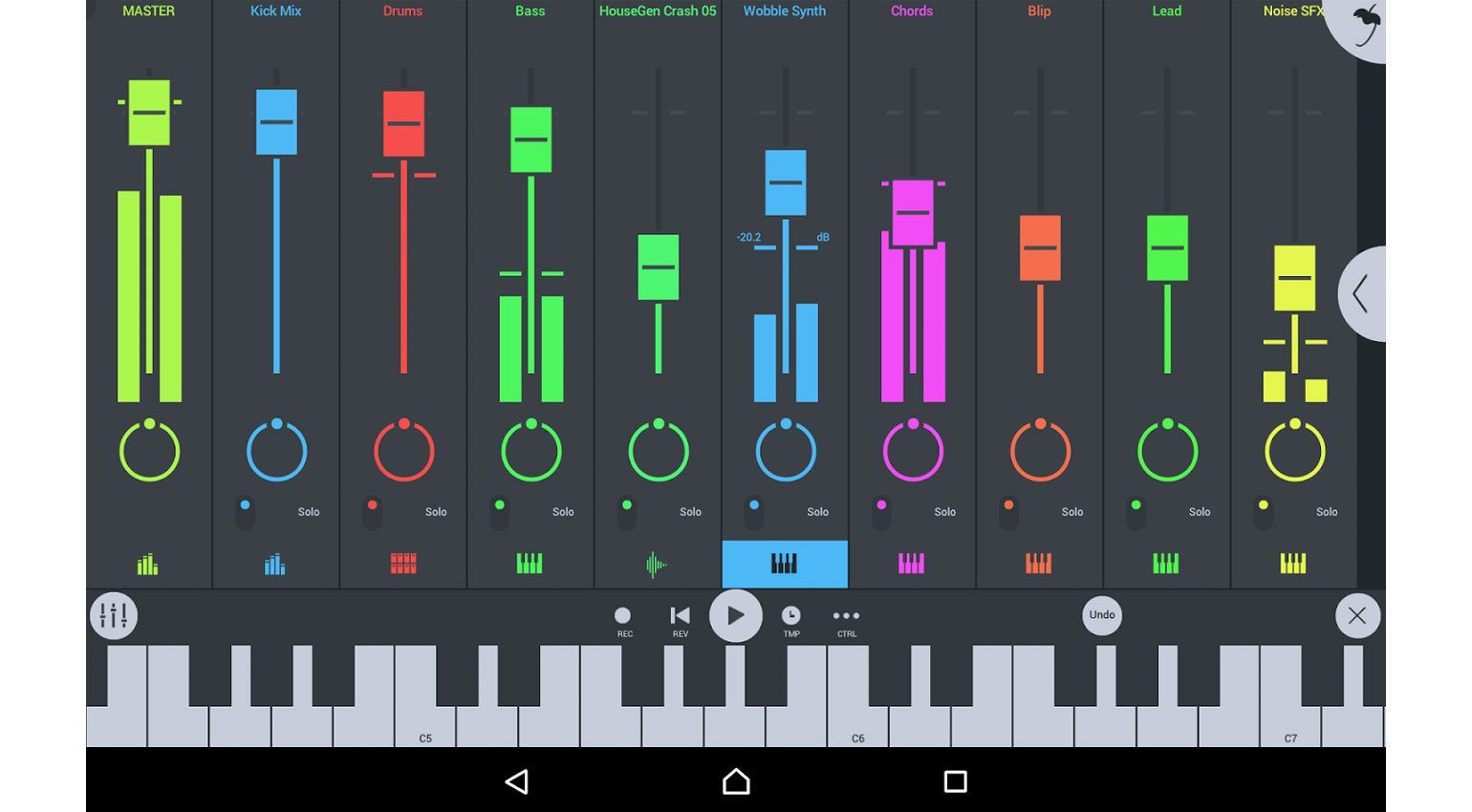Tap the Lead channel volume fader
Viewport: 1472px width, 812px height.
pyautogui.click(x=1167, y=247)
